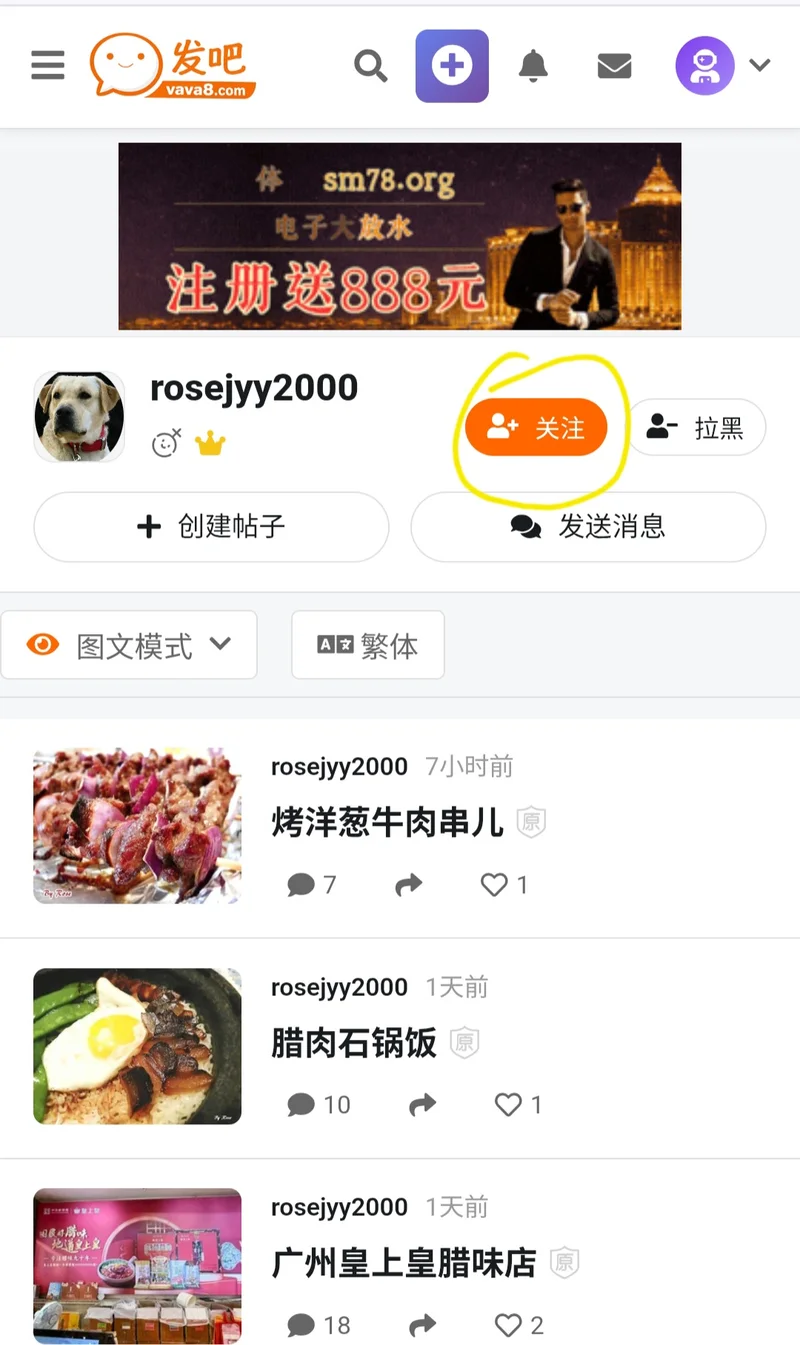Expand the 图文模式 view dropdown

tap(129, 645)
